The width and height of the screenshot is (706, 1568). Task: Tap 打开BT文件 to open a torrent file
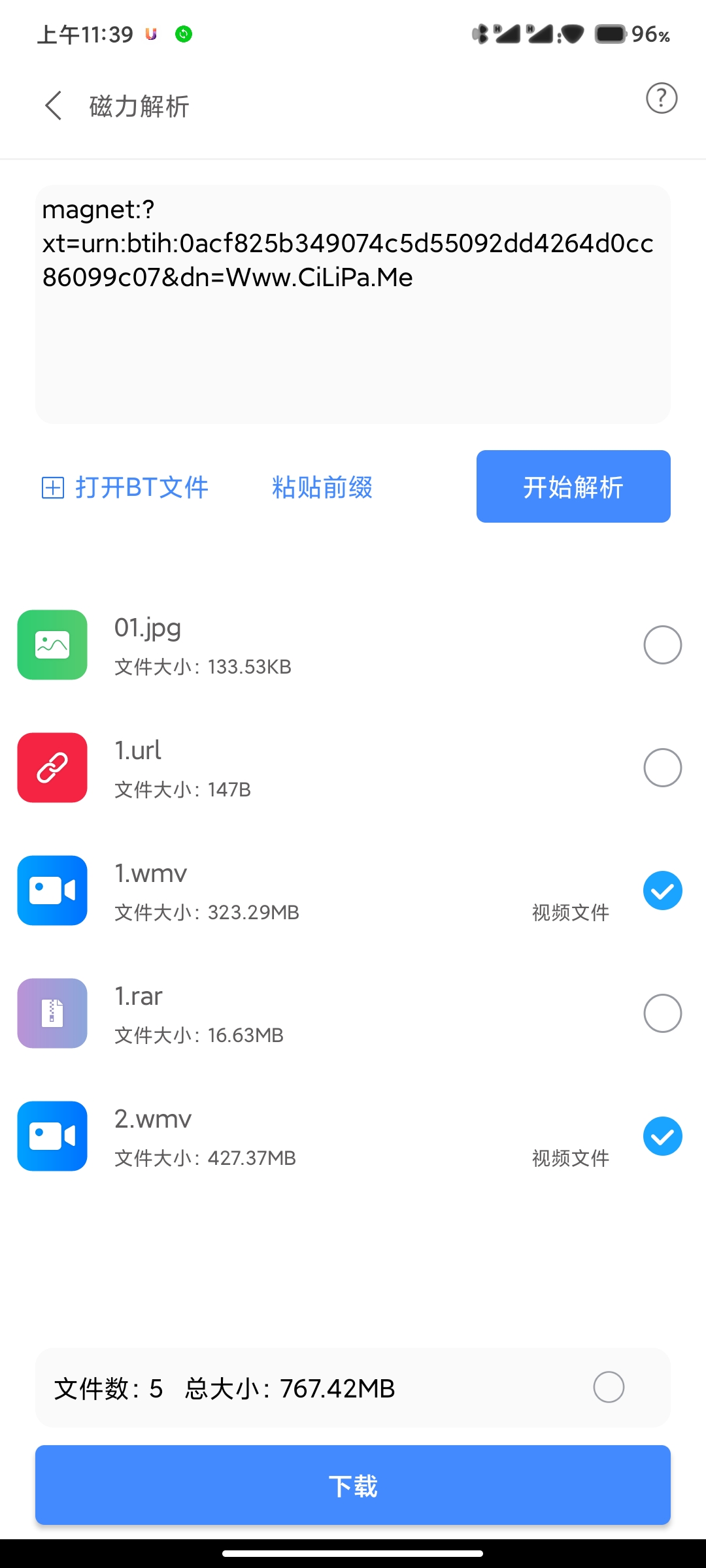(x=126, y=487)
